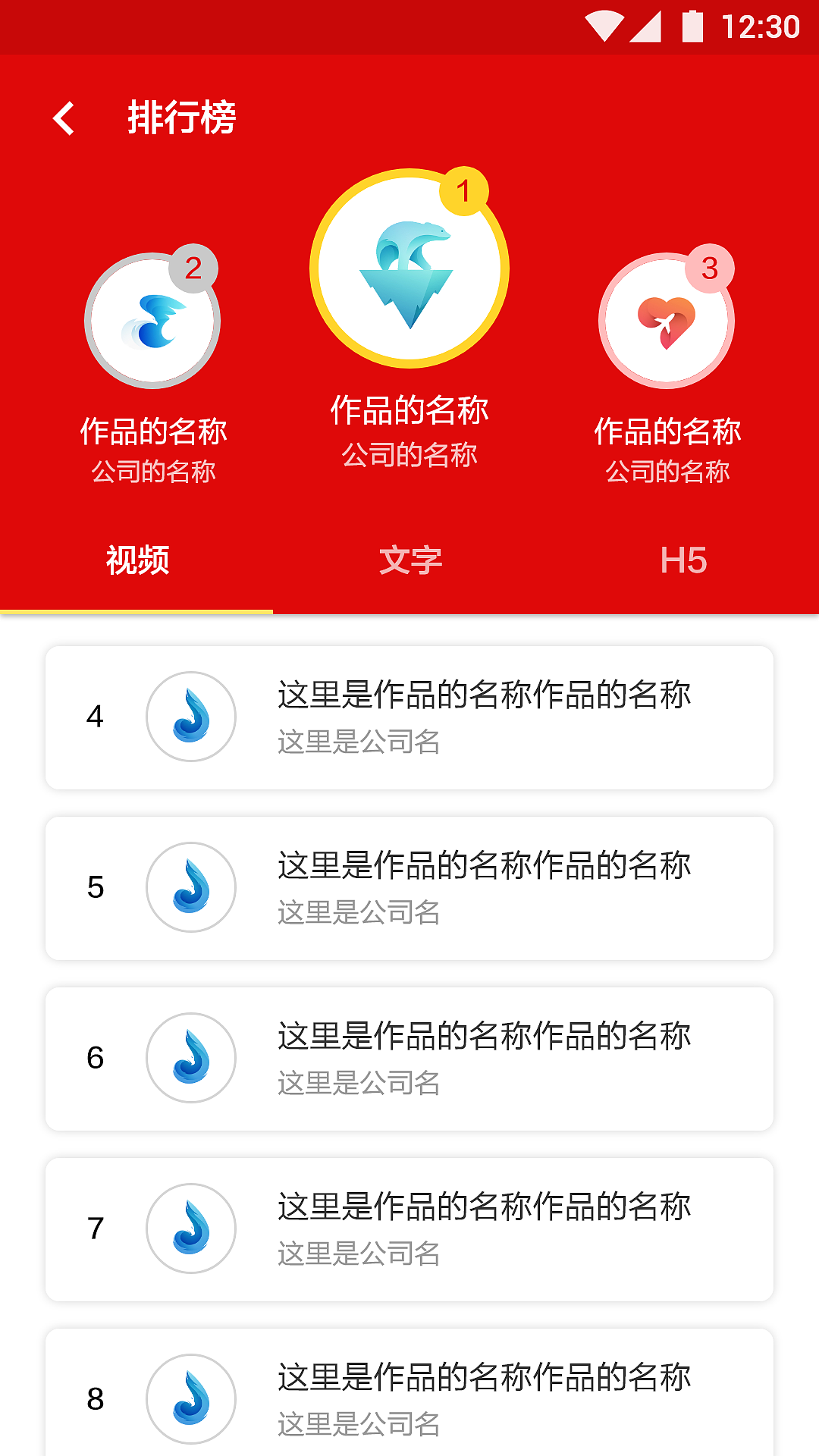The height and width of the screenshot is (1456, 819).
Task: Open the rank 5 list entry
Action: click(x=409, y=886)
